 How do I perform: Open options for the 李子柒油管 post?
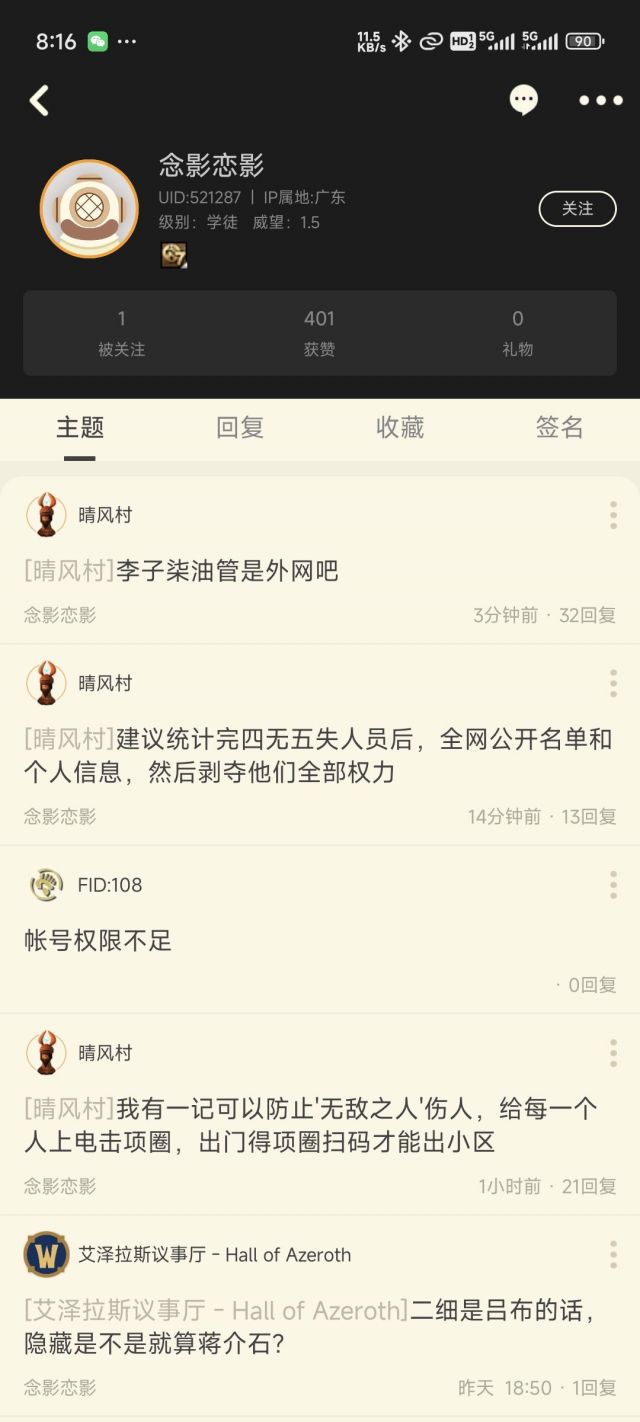click(x=613, y=515)
